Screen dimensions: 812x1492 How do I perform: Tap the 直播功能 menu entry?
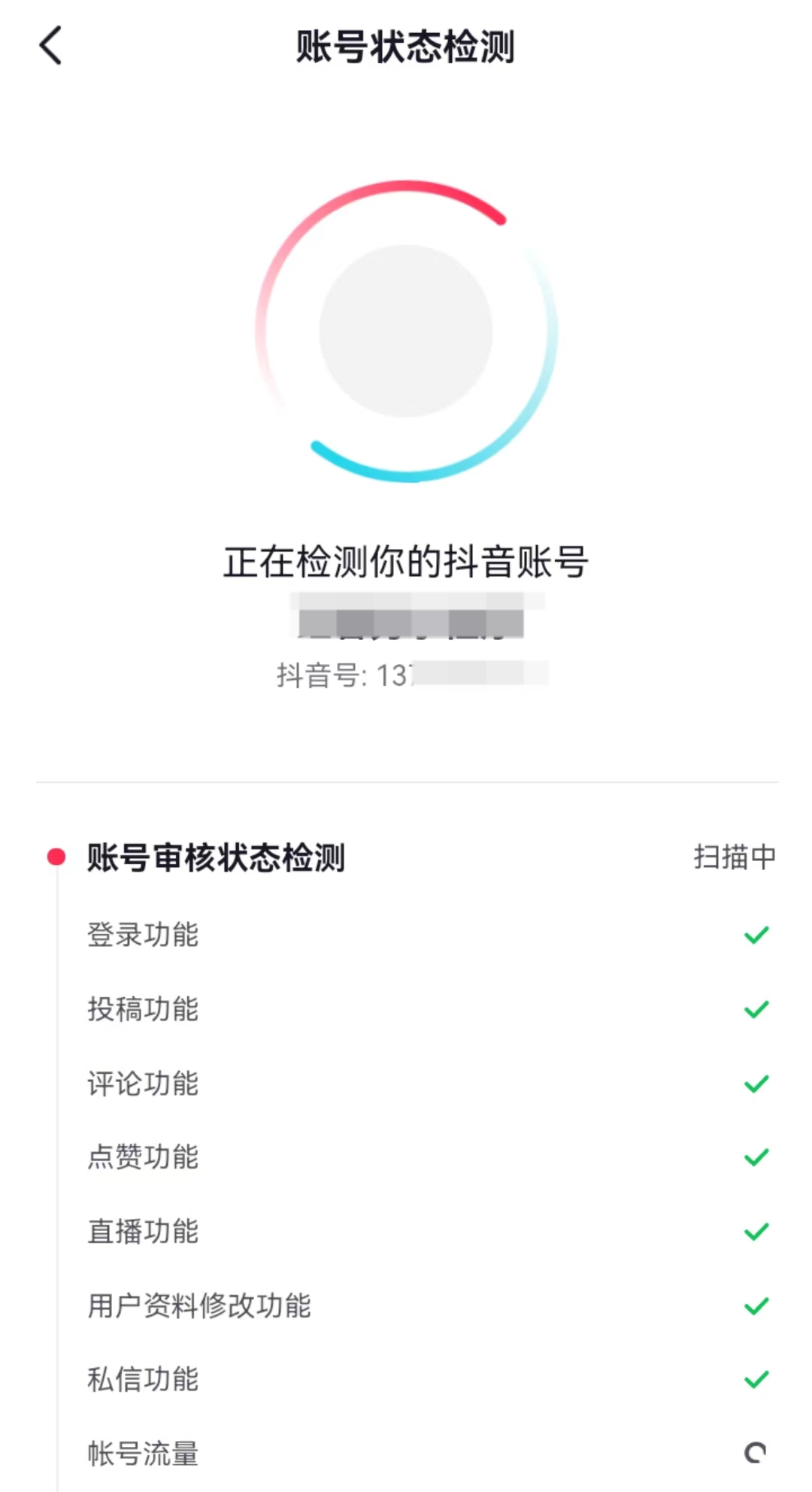pyautogui.click(x=143, y=1233)
